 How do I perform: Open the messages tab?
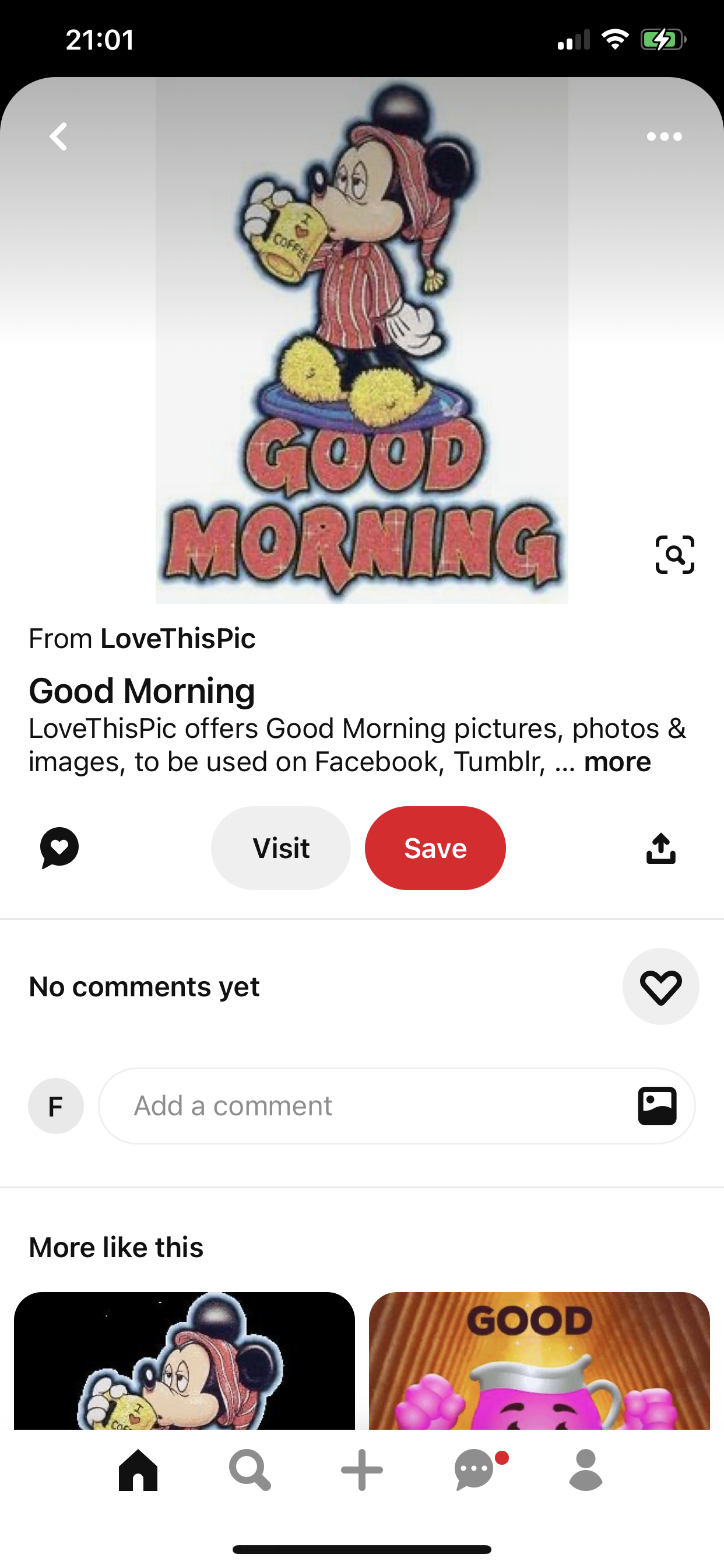[x=475, y=1470]
